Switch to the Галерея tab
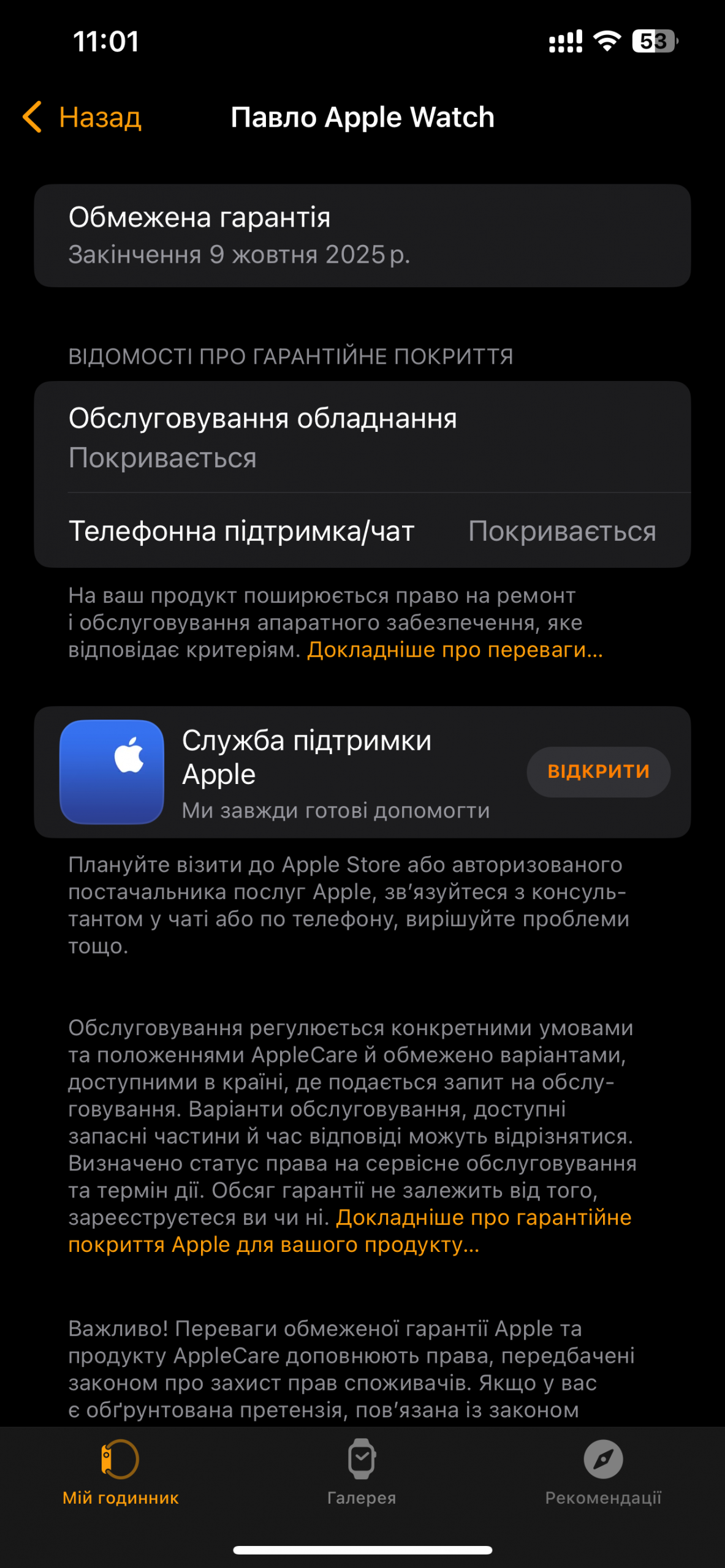The height and width of the screenshot is (1568, 725). coord(362,1472)
